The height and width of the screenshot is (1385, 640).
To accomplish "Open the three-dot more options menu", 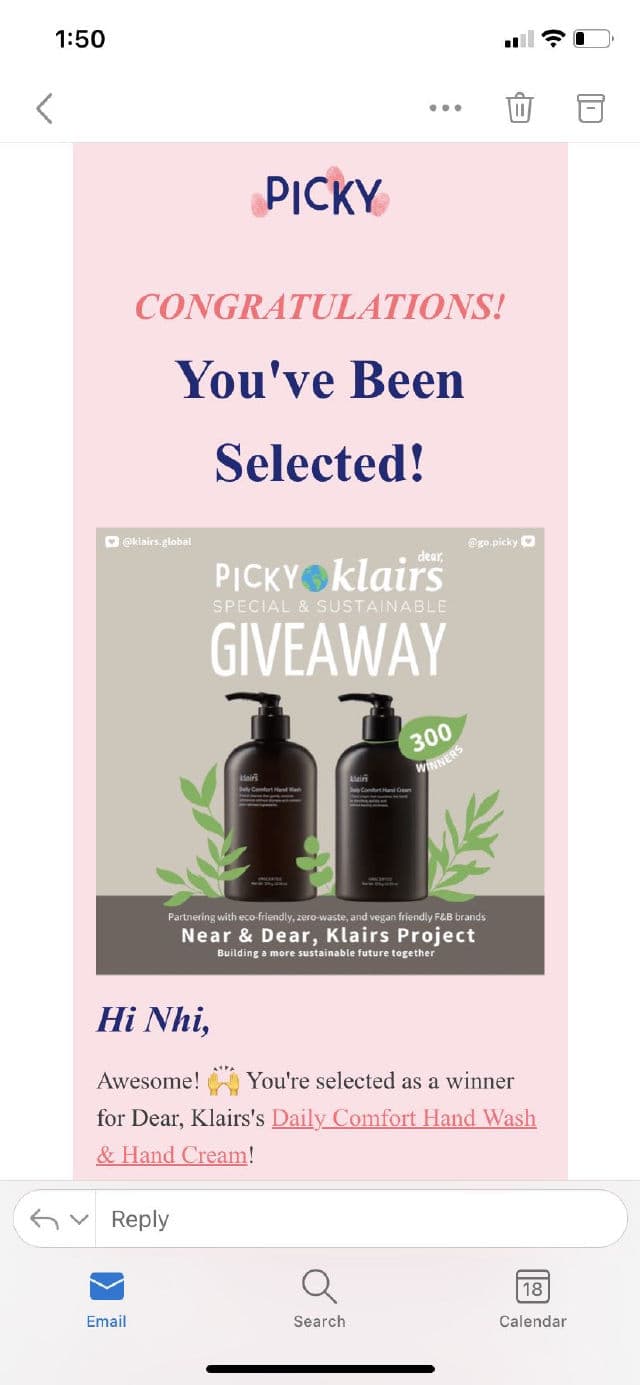I will (x=445, y=108).
